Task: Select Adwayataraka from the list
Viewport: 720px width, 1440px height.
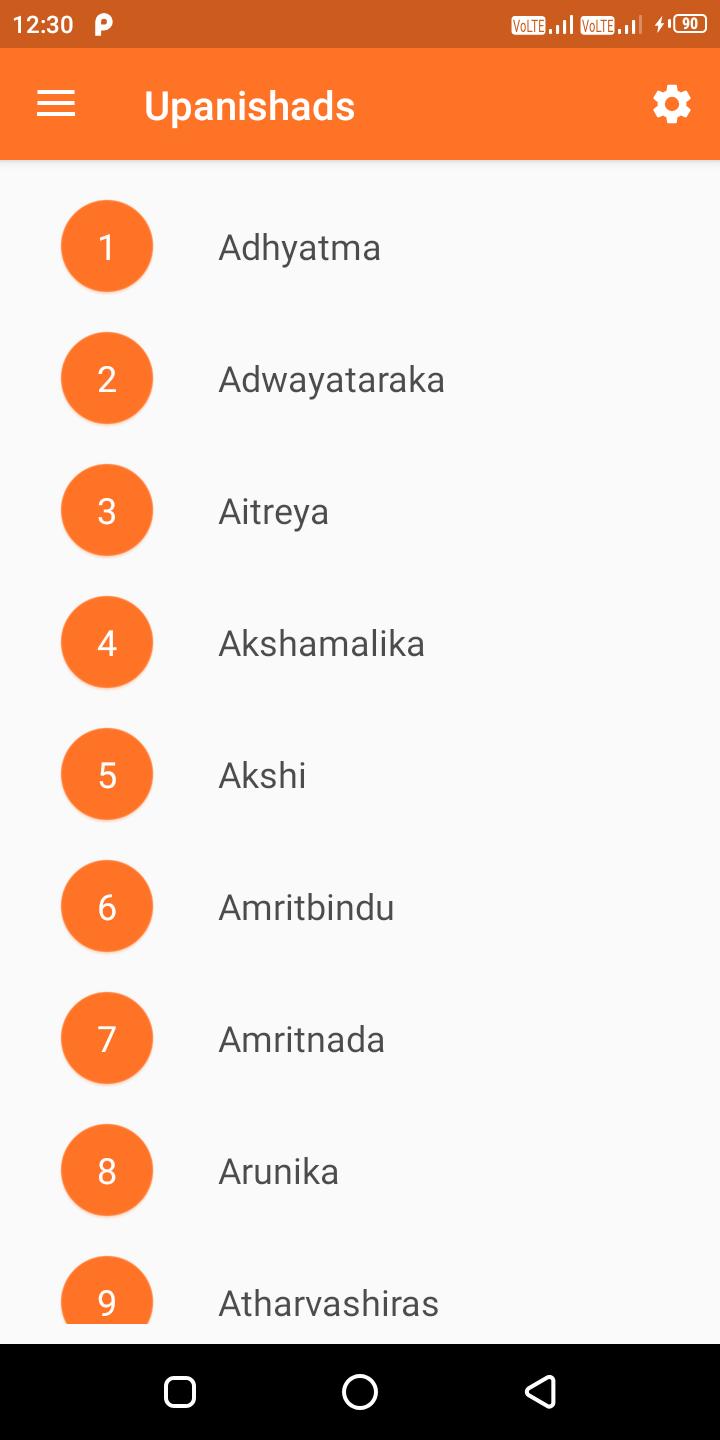Action: coord(331,380)
